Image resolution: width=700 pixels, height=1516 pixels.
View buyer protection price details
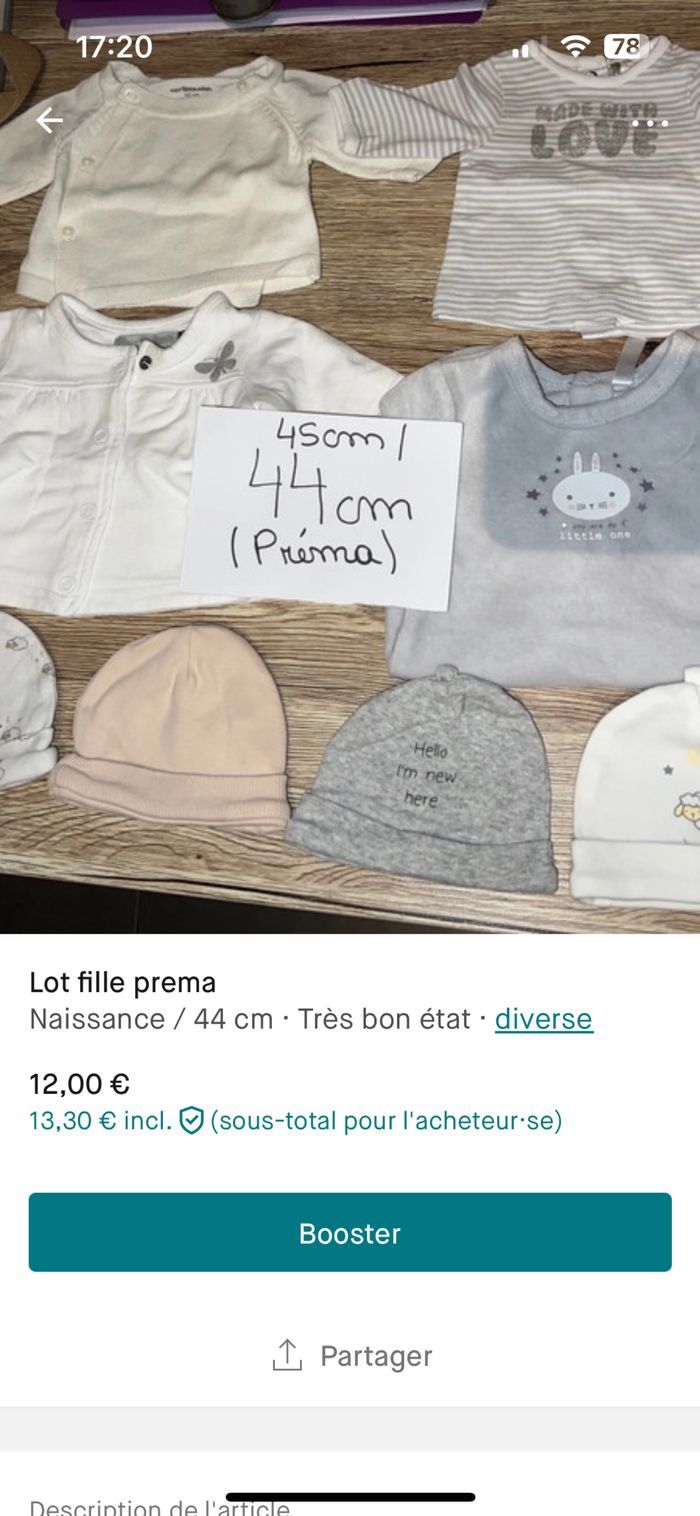pos(191,1121)
